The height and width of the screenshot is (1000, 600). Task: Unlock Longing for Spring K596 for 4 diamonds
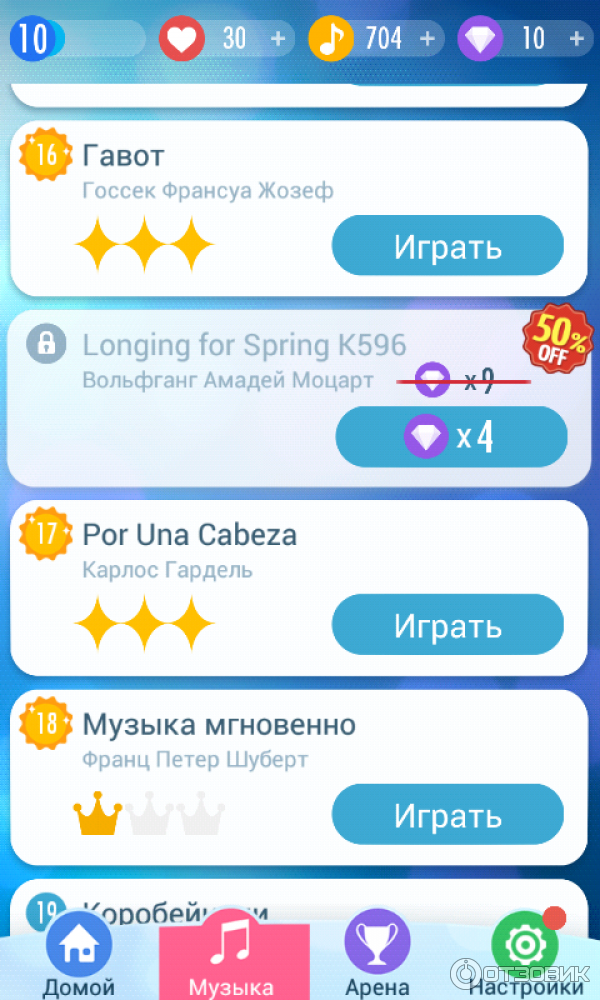pyautogui.click(x=451, y=437)
